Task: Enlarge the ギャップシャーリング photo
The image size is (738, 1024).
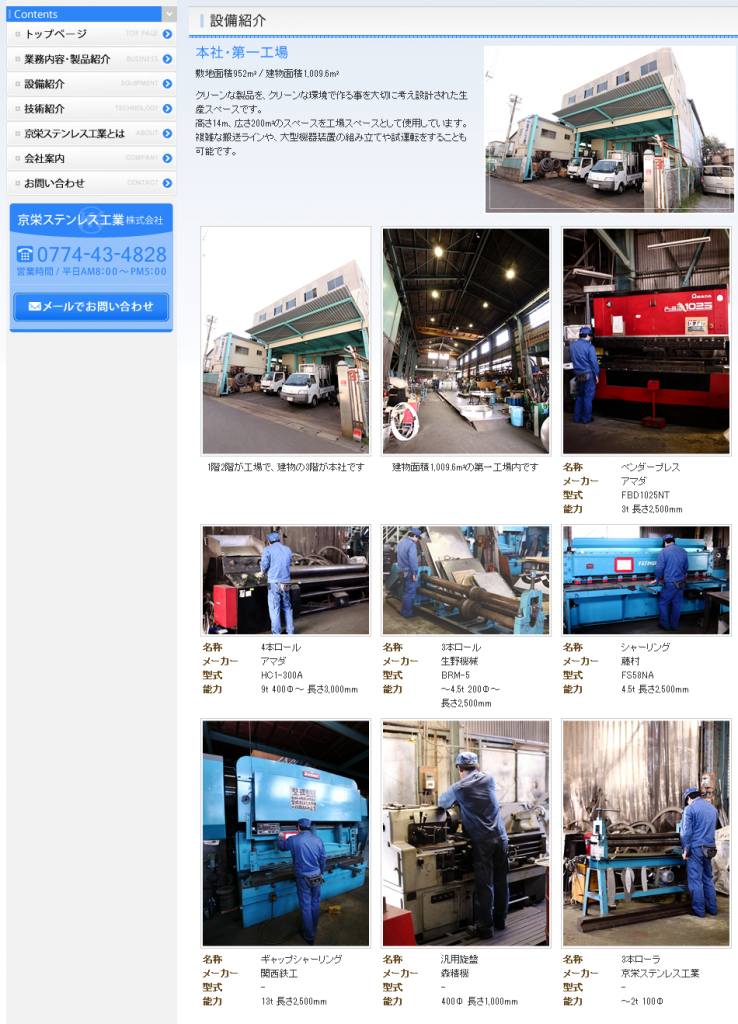Action: [x=285, y=832]
